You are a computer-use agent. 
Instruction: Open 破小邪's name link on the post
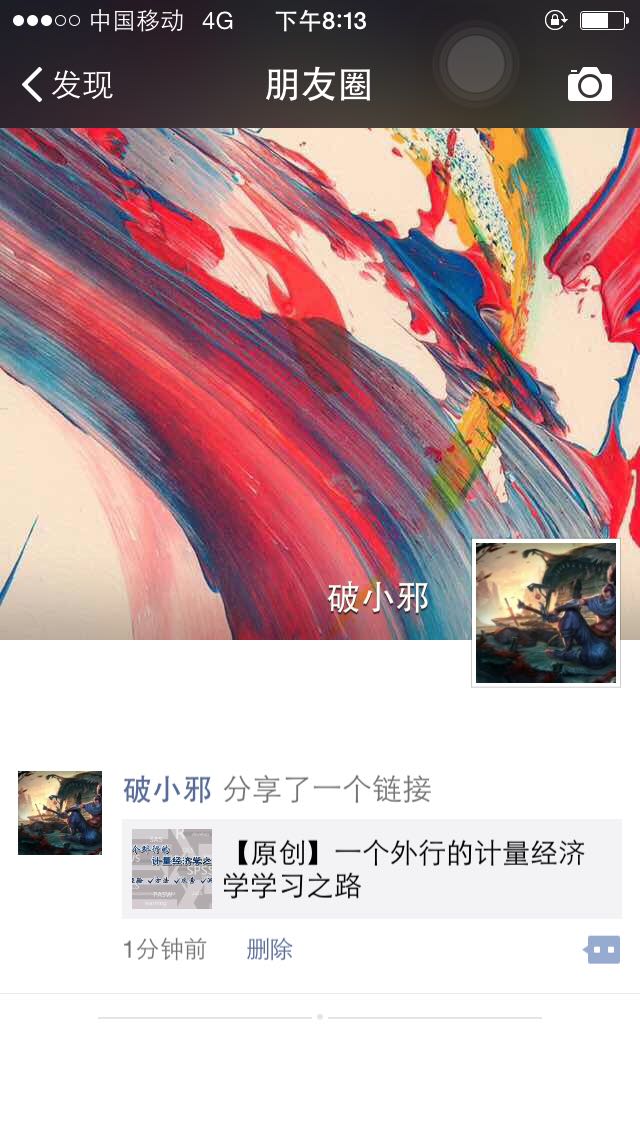coord(167,790)
